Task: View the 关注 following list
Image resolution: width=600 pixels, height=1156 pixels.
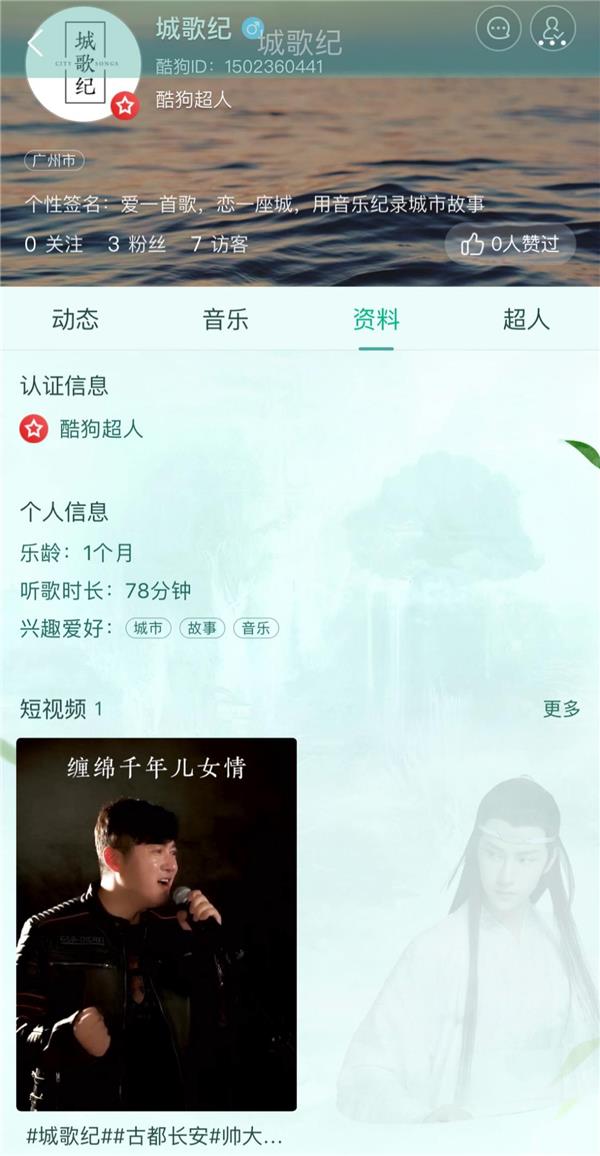Action: tap(54, 244)
